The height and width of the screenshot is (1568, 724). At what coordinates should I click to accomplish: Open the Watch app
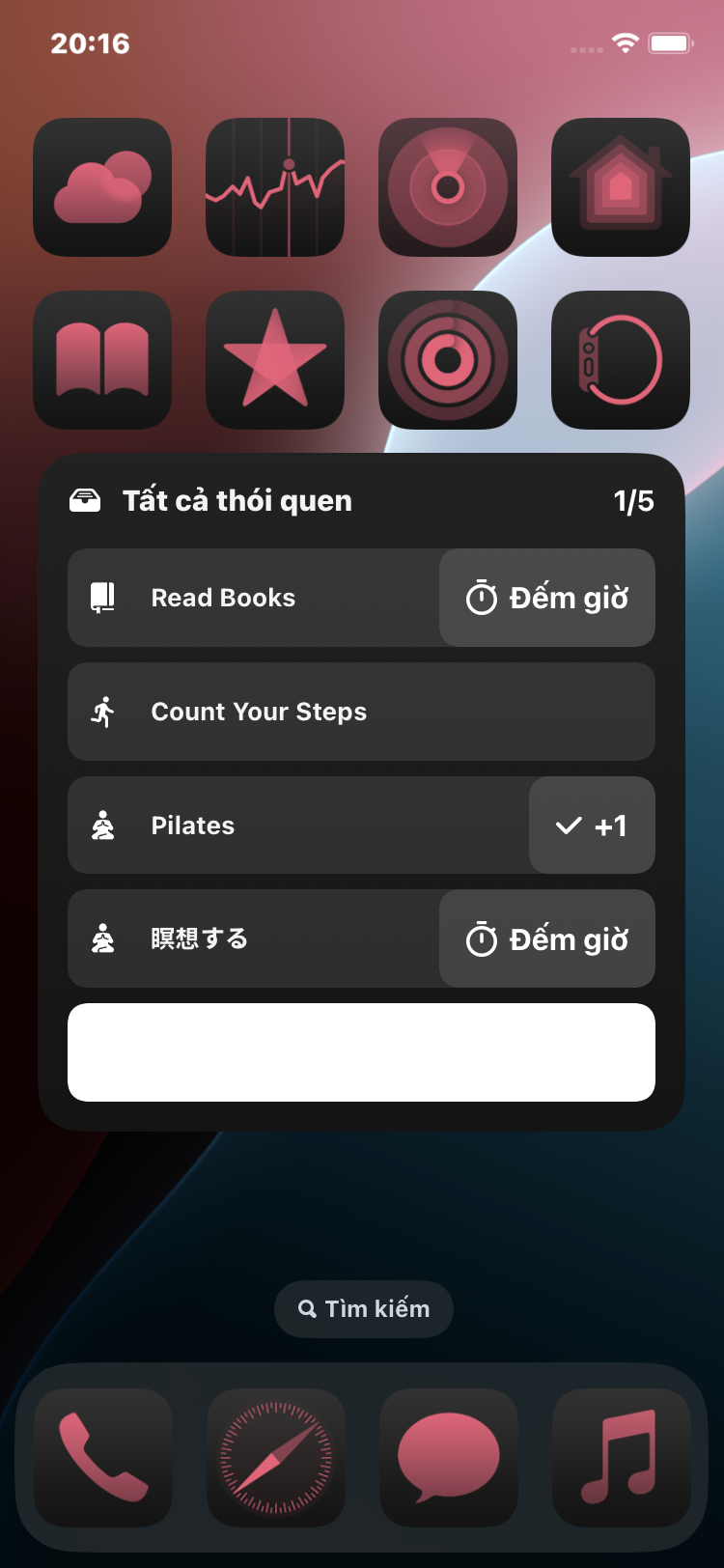coord(621,360)
